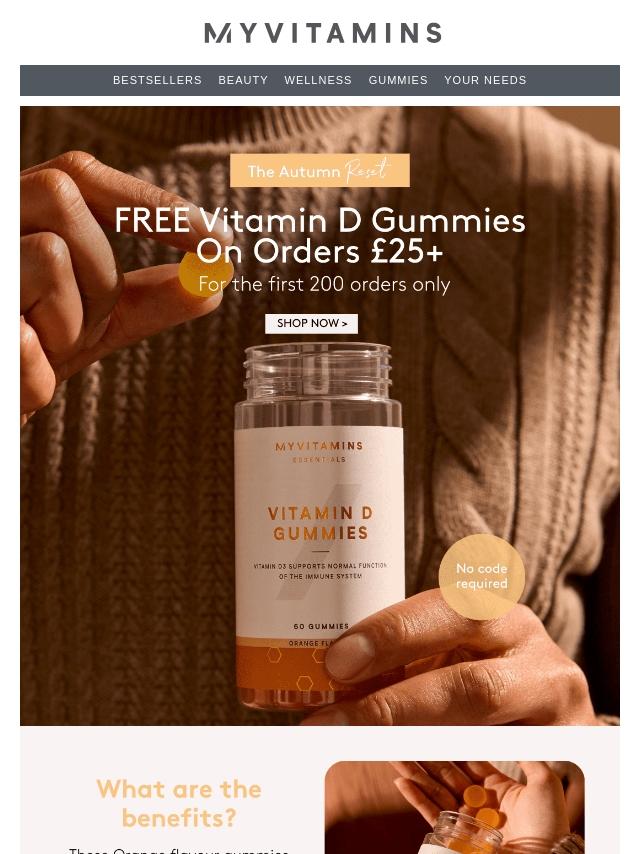Open the Myvitamins logo homepage link
640x854 pixels.
[322, 33]
